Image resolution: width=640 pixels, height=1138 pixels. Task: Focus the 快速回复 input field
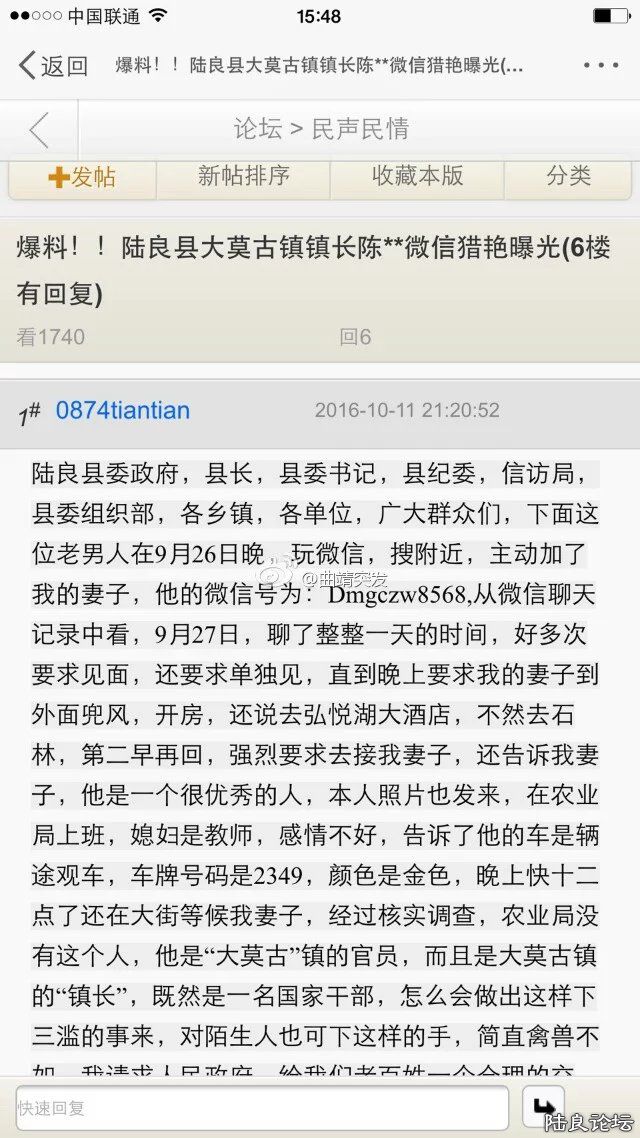pos(262,1108)
